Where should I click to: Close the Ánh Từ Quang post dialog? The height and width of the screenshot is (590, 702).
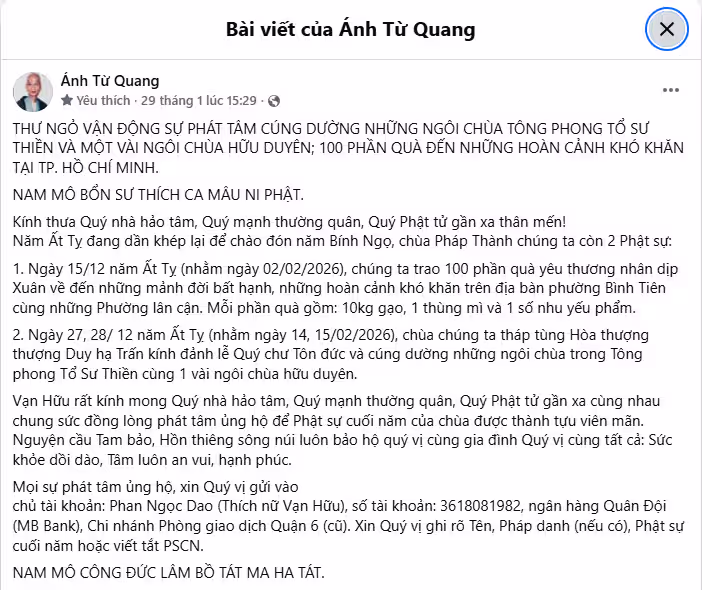click(666, 29)
